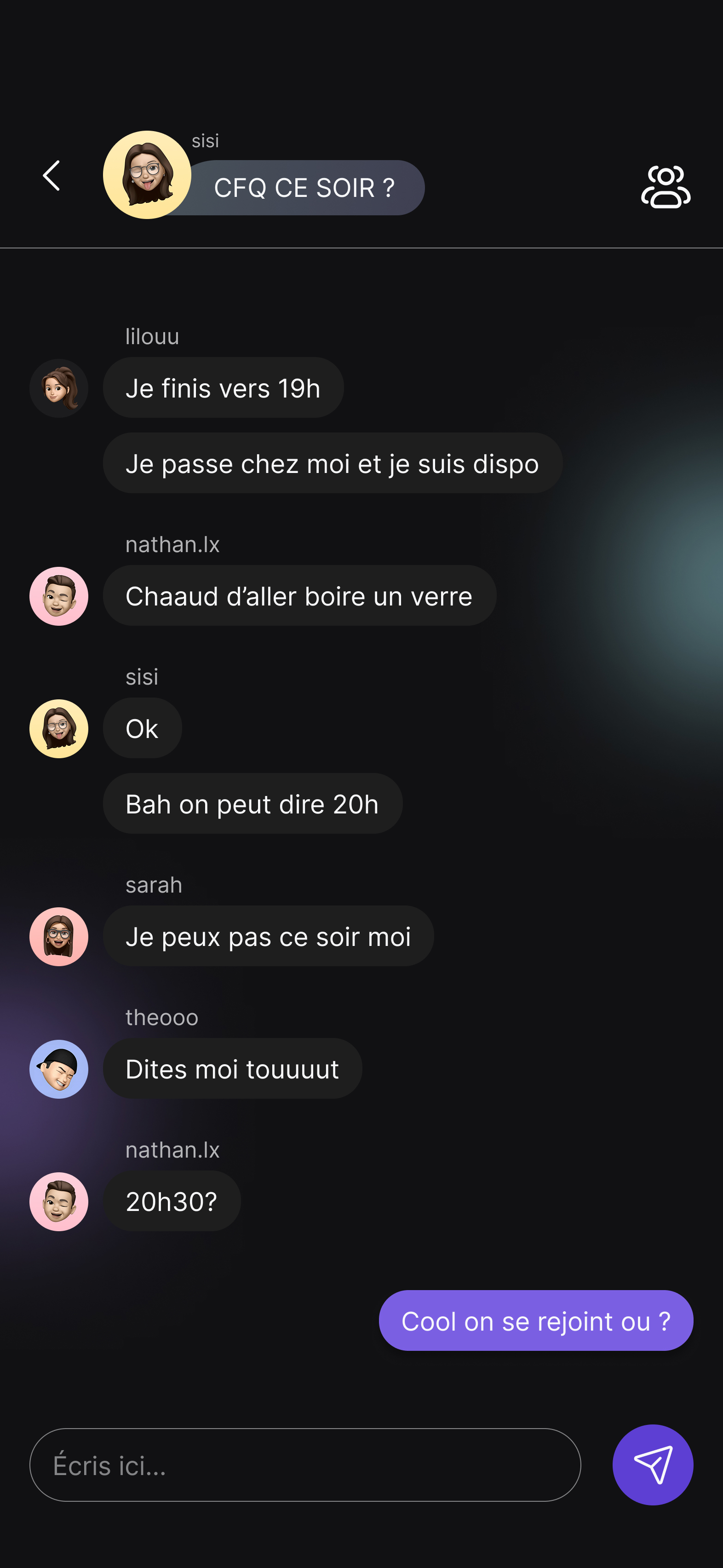723x1568 pixels.
Task: Open theooo's profile avatar
Action: [x=59, y=1069]
